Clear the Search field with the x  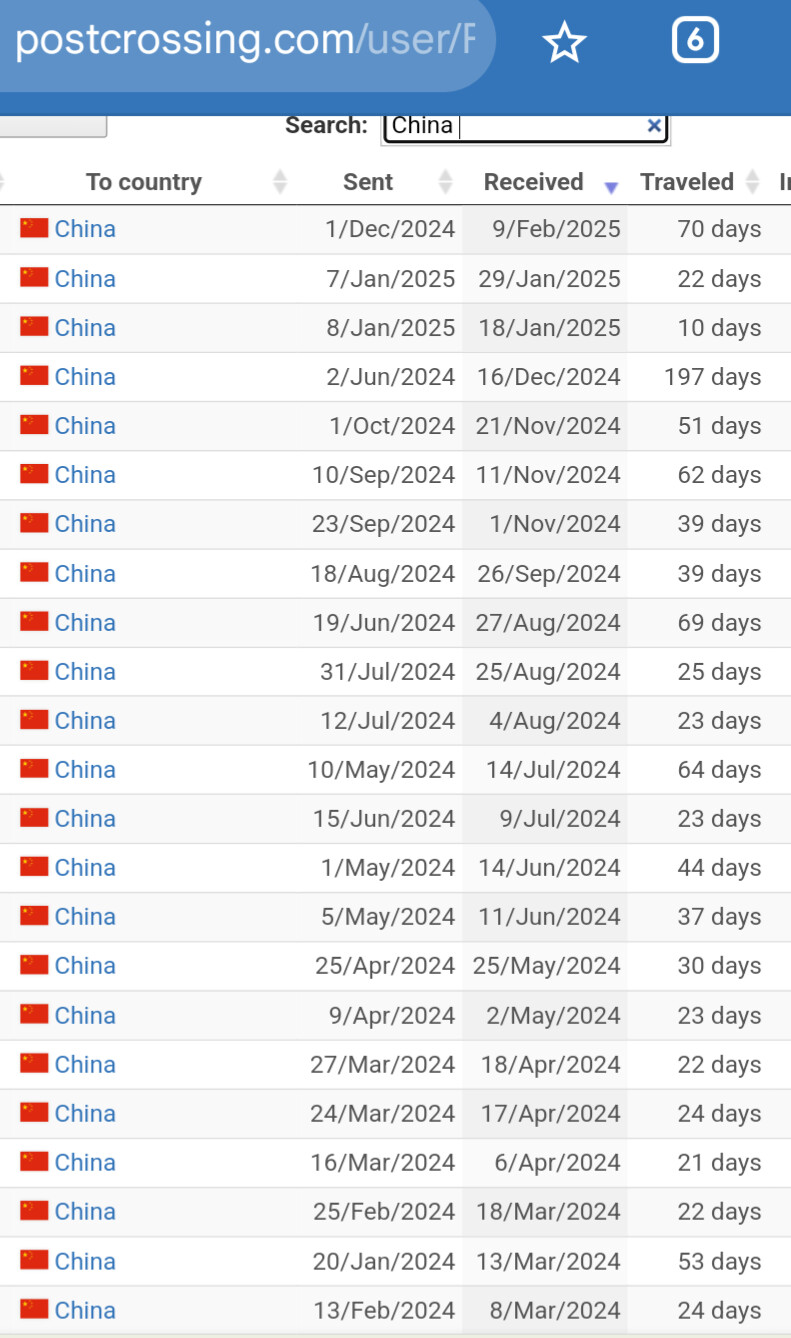pos(654,126)
